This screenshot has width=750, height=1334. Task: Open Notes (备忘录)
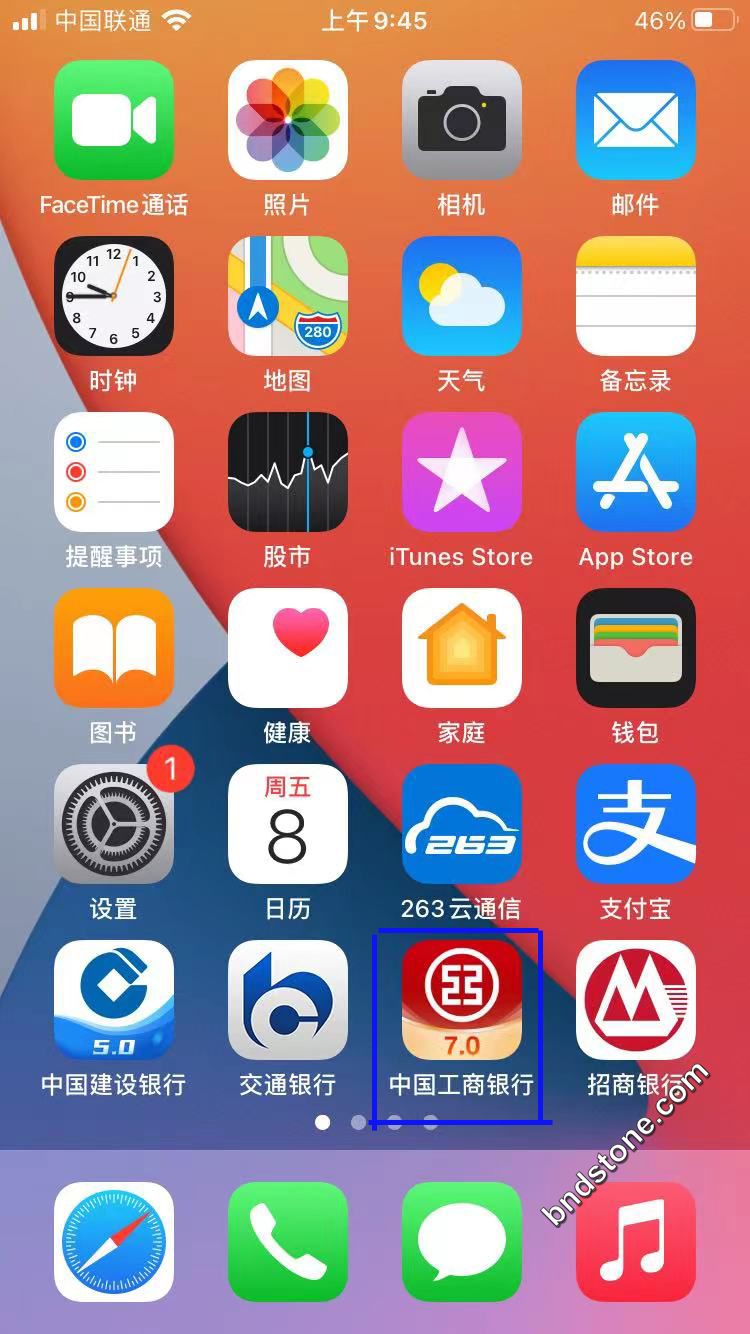point(635,296)
